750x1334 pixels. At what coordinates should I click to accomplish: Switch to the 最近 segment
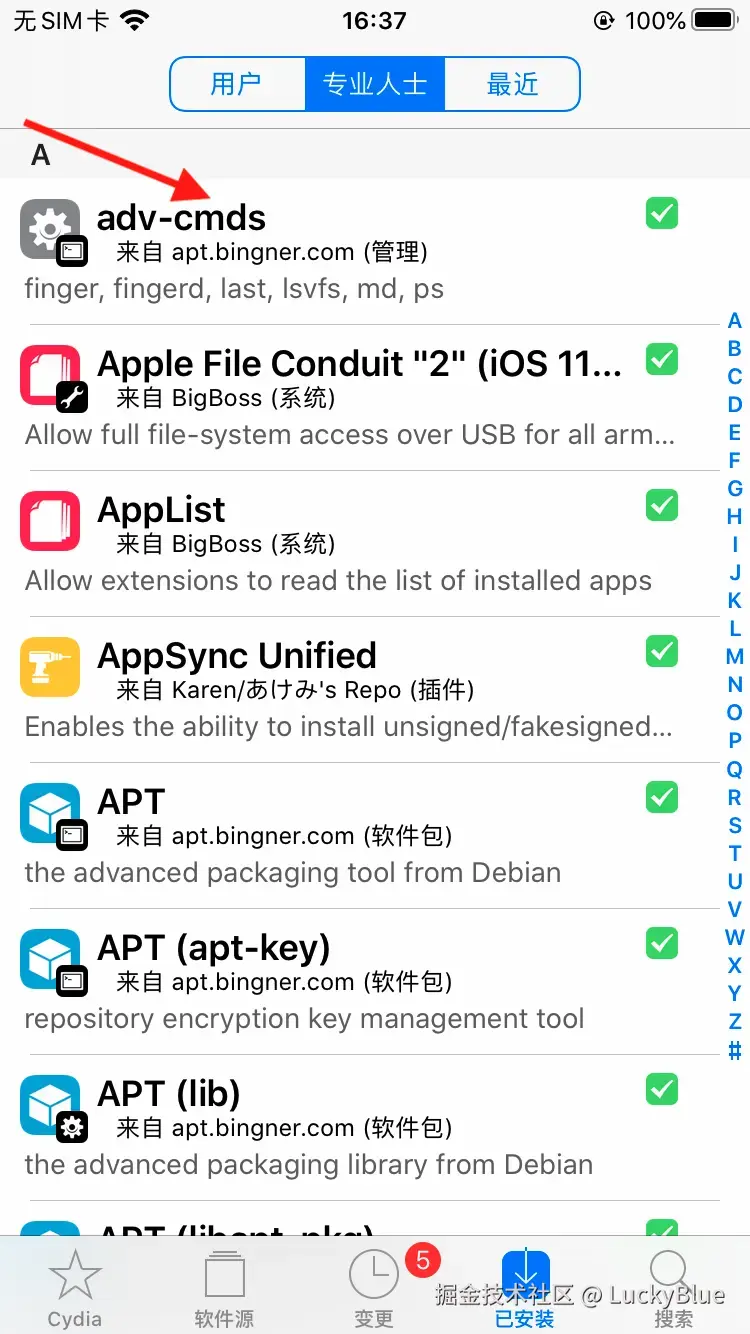click(x=512, y=84)
